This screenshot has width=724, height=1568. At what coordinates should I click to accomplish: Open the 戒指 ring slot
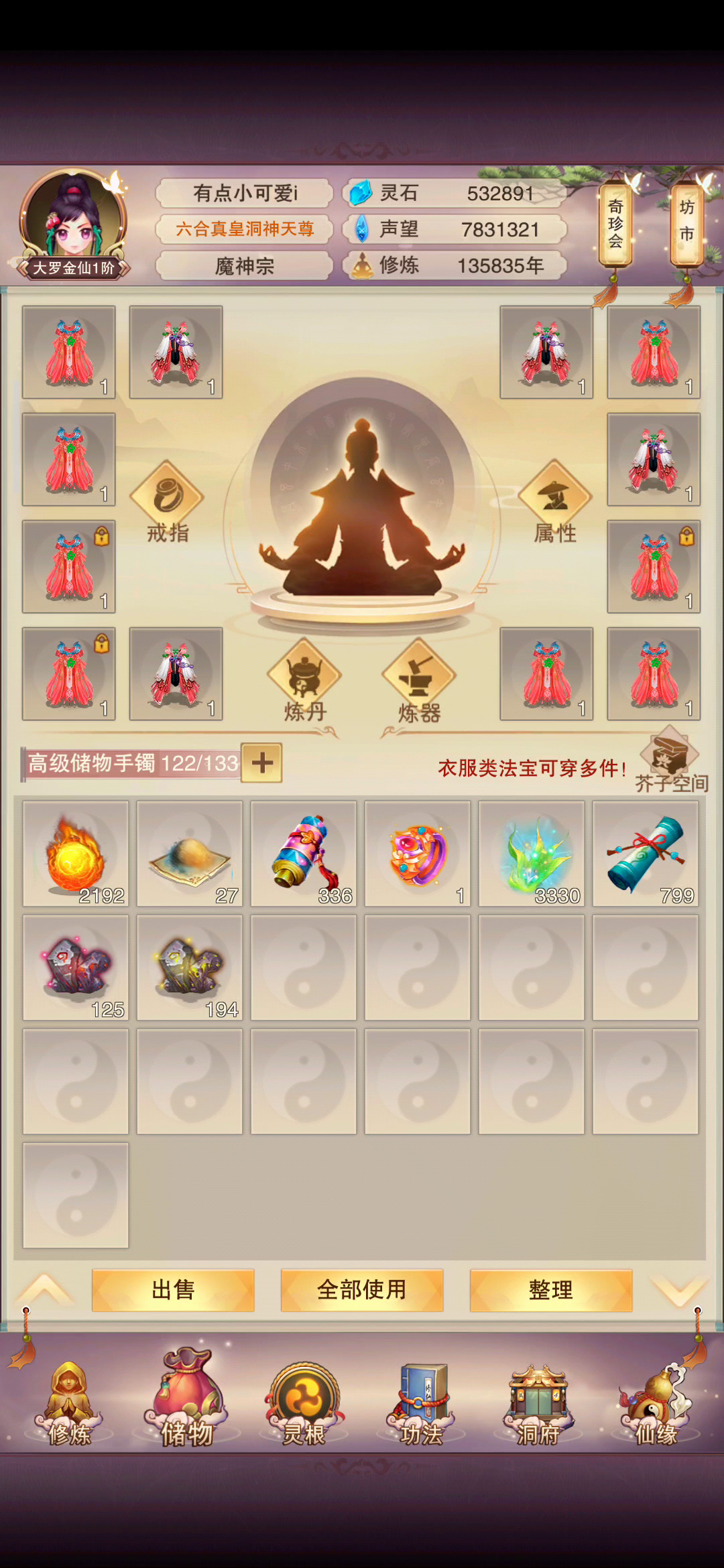pyautogui.click(x=167, y=501)
